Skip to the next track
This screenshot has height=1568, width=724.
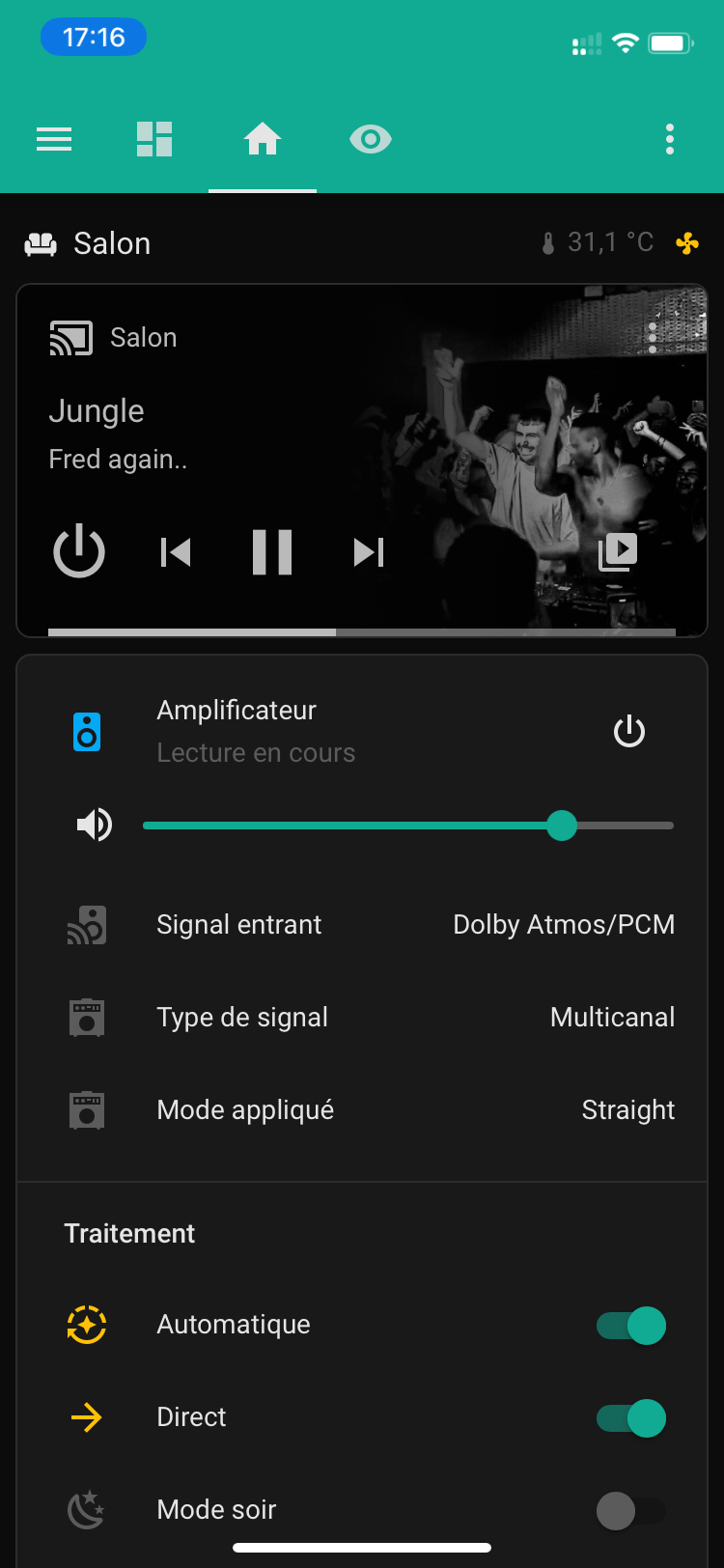click(x=369, y=552)
